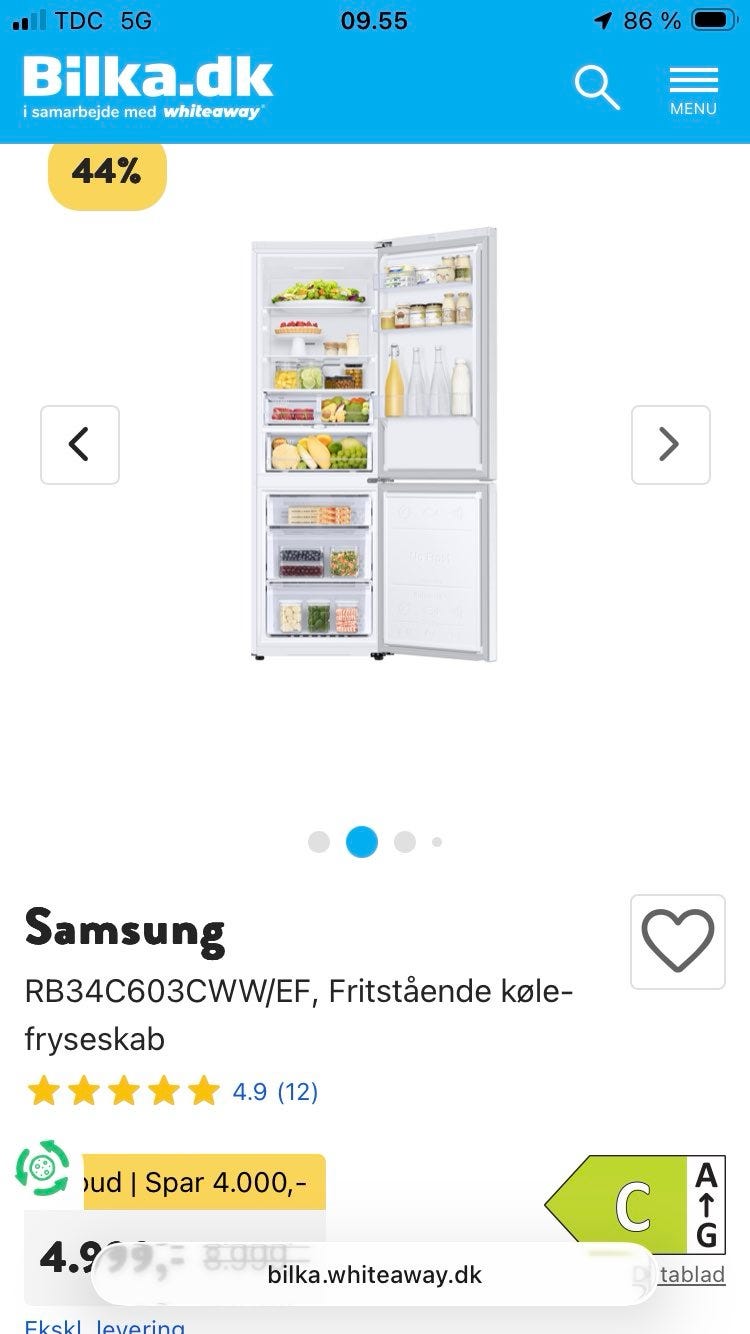This screenshot has width=750, height=1334.
Task: Click the green energy efficiency label C
Action: coord(635,1205)
